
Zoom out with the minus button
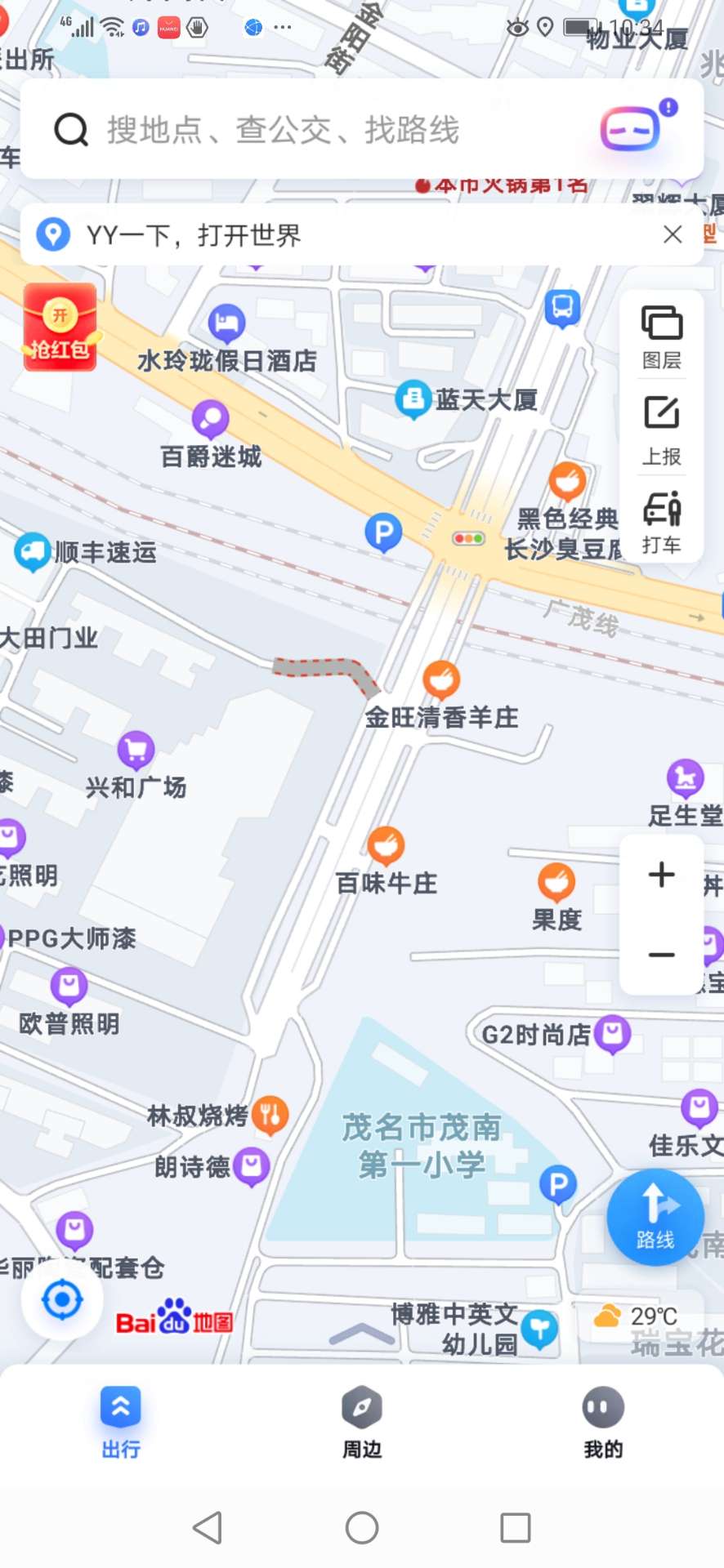(661, 954)
